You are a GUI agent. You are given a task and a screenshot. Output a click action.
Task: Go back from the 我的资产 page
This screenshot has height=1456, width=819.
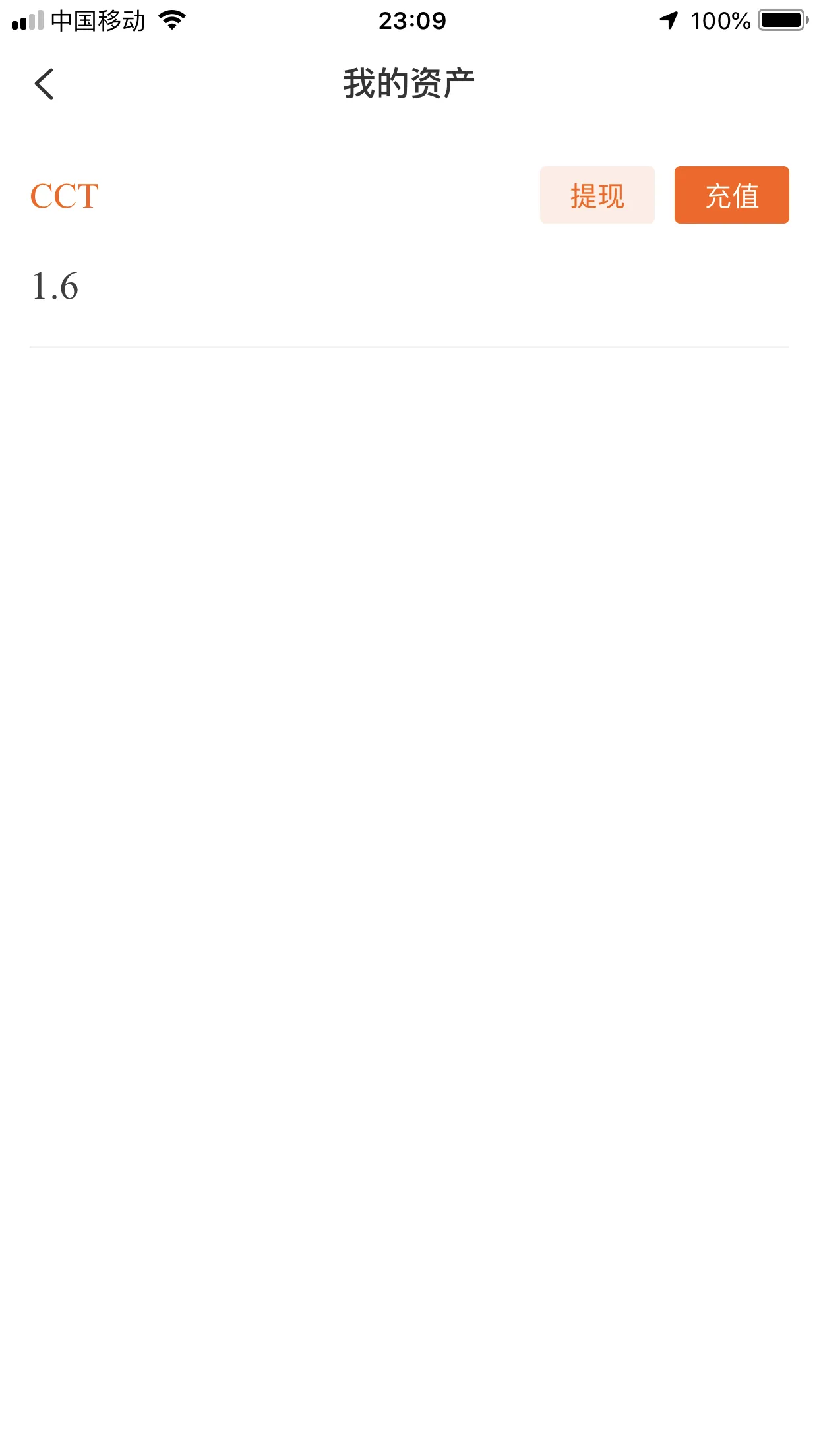44,84
